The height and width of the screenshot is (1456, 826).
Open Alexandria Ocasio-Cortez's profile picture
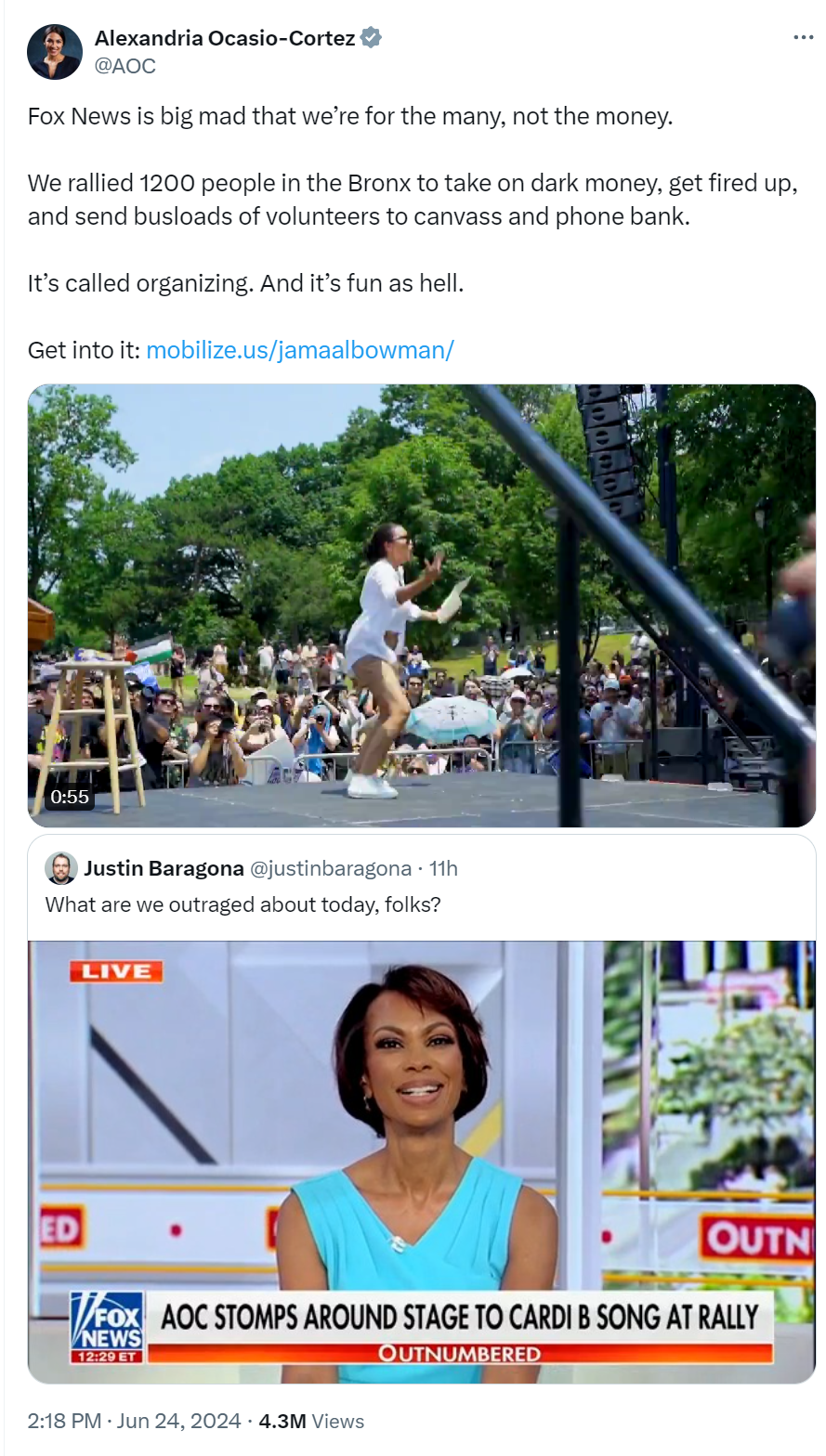pyautogui.click(x=55, y=52)
